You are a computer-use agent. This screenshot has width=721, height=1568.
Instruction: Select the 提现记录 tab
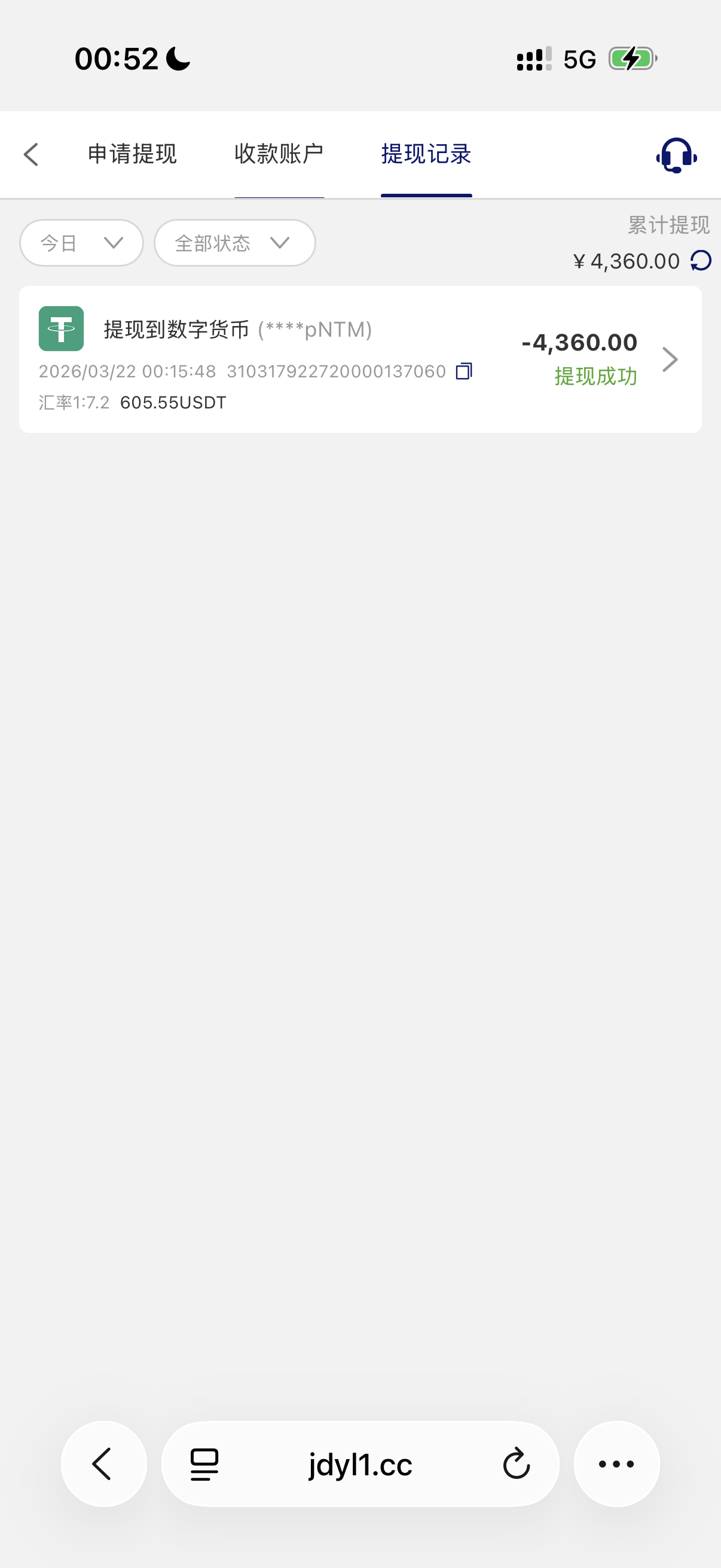point(426,154)
